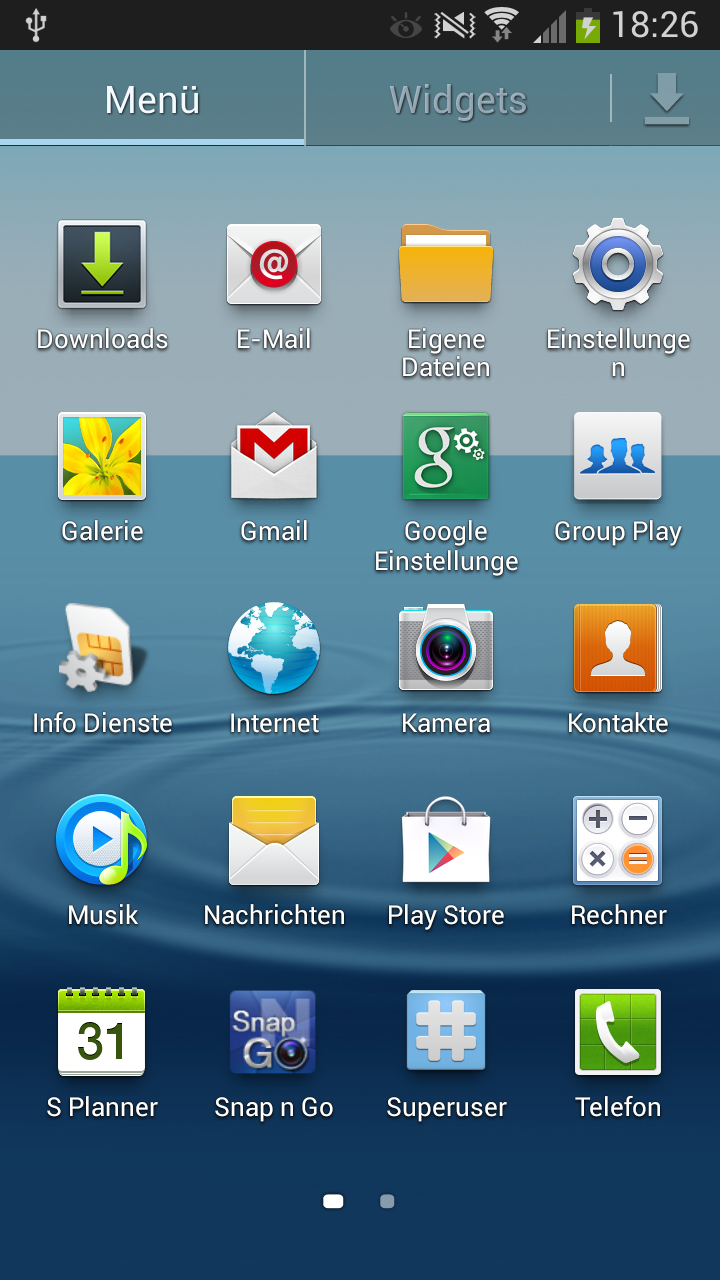The height and width of the screenshot is (1280, 720).
Task: Open the downloaded apps icon
Action: (666, 100)
